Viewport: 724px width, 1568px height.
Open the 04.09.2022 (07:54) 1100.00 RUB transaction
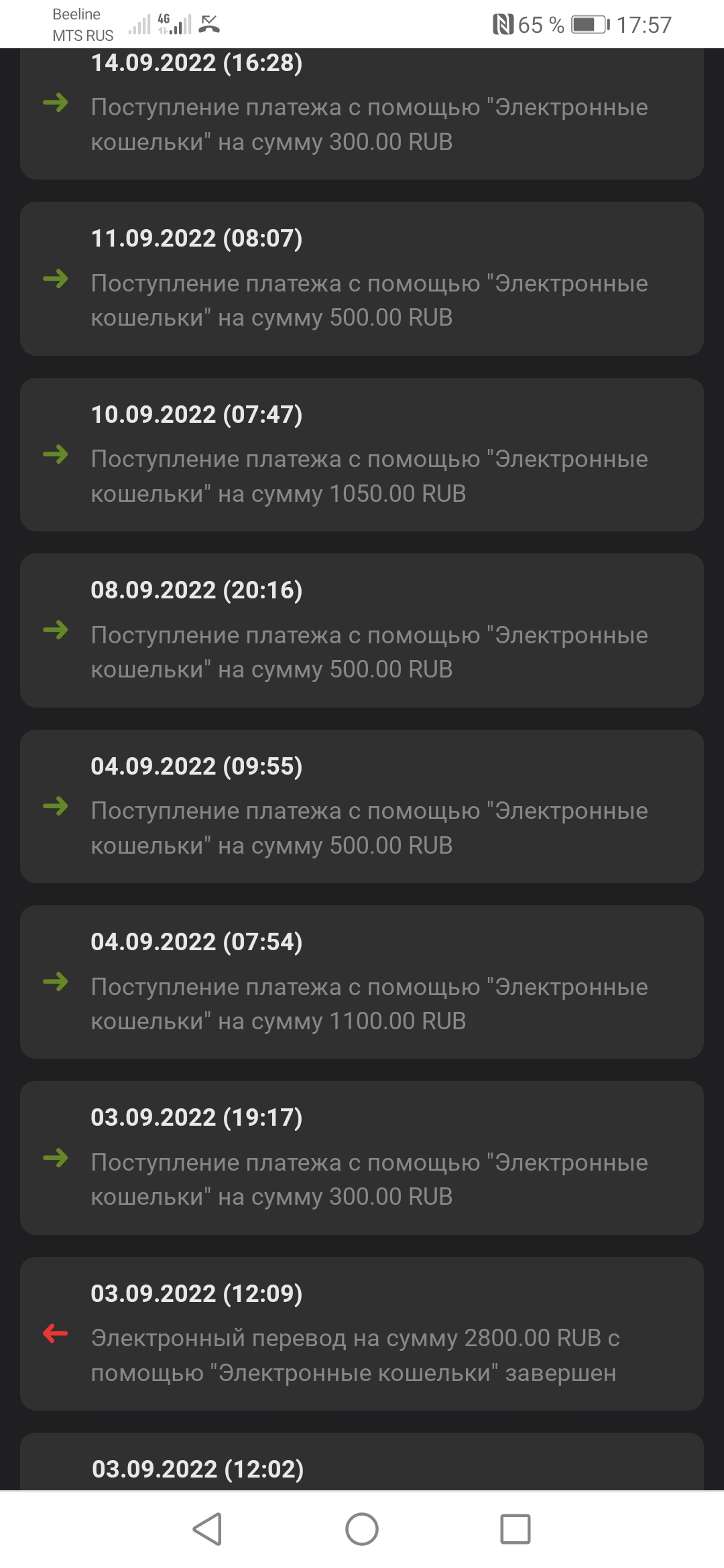362,982
